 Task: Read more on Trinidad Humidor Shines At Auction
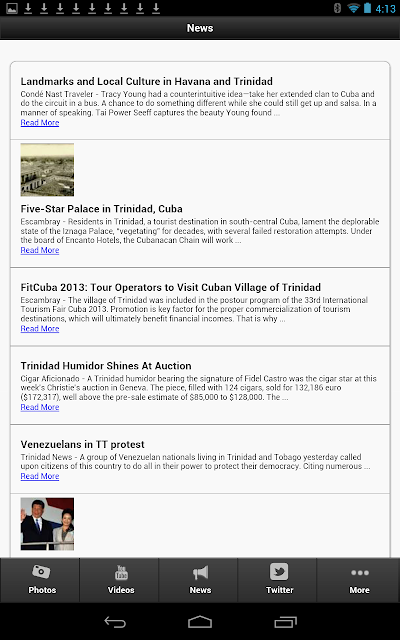[x=40, y=407]
